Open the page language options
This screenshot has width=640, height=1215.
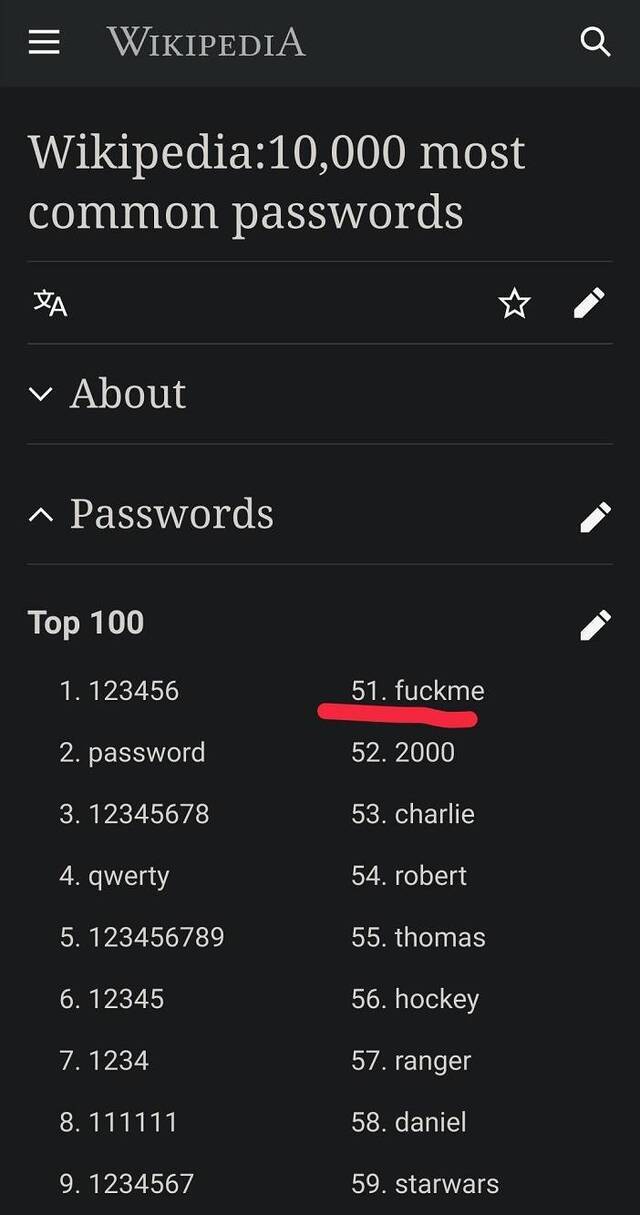coord(50,302)
